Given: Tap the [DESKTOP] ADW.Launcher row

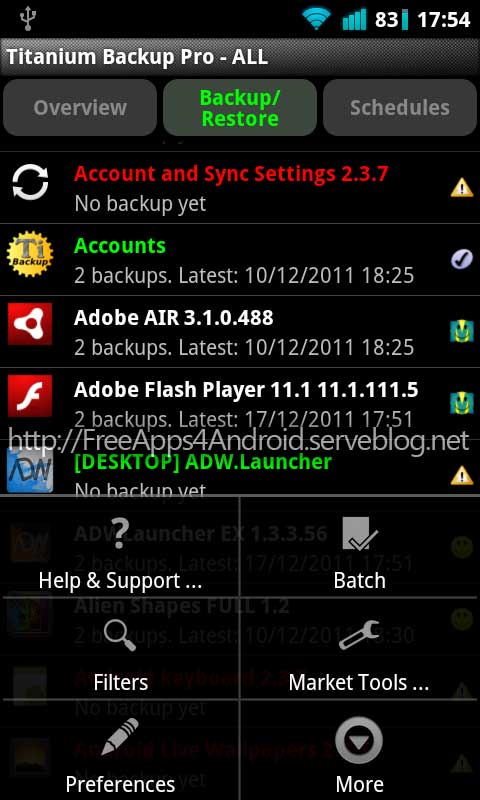Looking at the screenshot, I should coord(240,467).
